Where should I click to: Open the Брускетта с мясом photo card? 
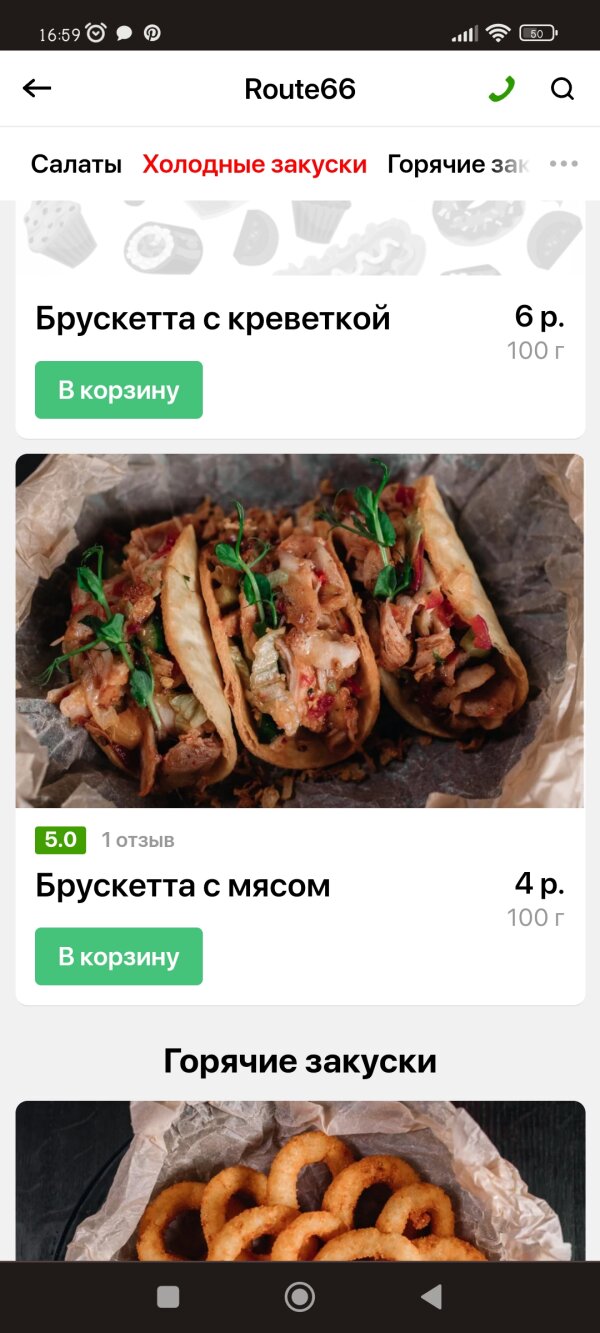tap(300, 631)
